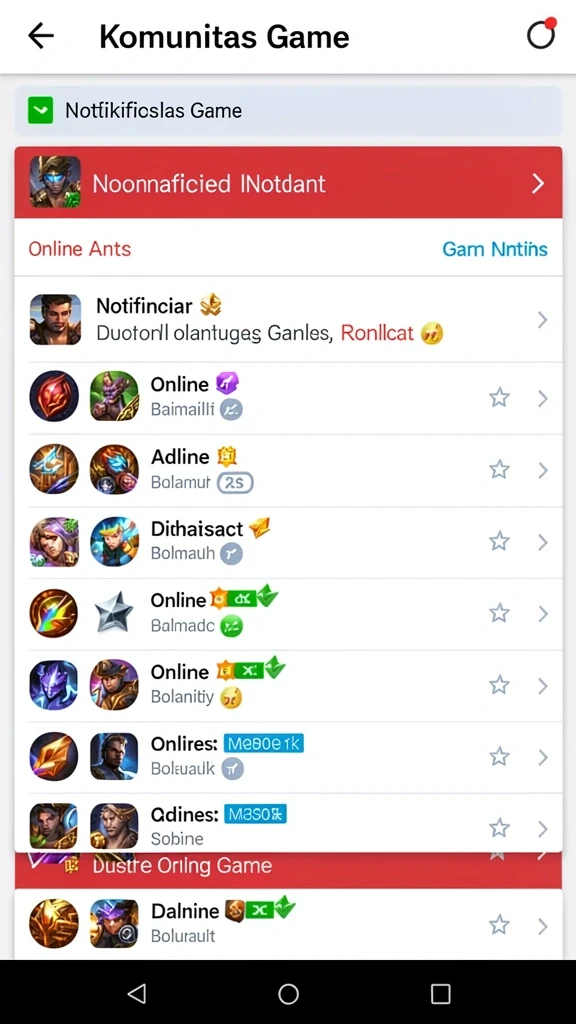Switch to the Gam Nntiṅs tab
The width and height of the screenshot is (576, 1024).
[494, 249]
